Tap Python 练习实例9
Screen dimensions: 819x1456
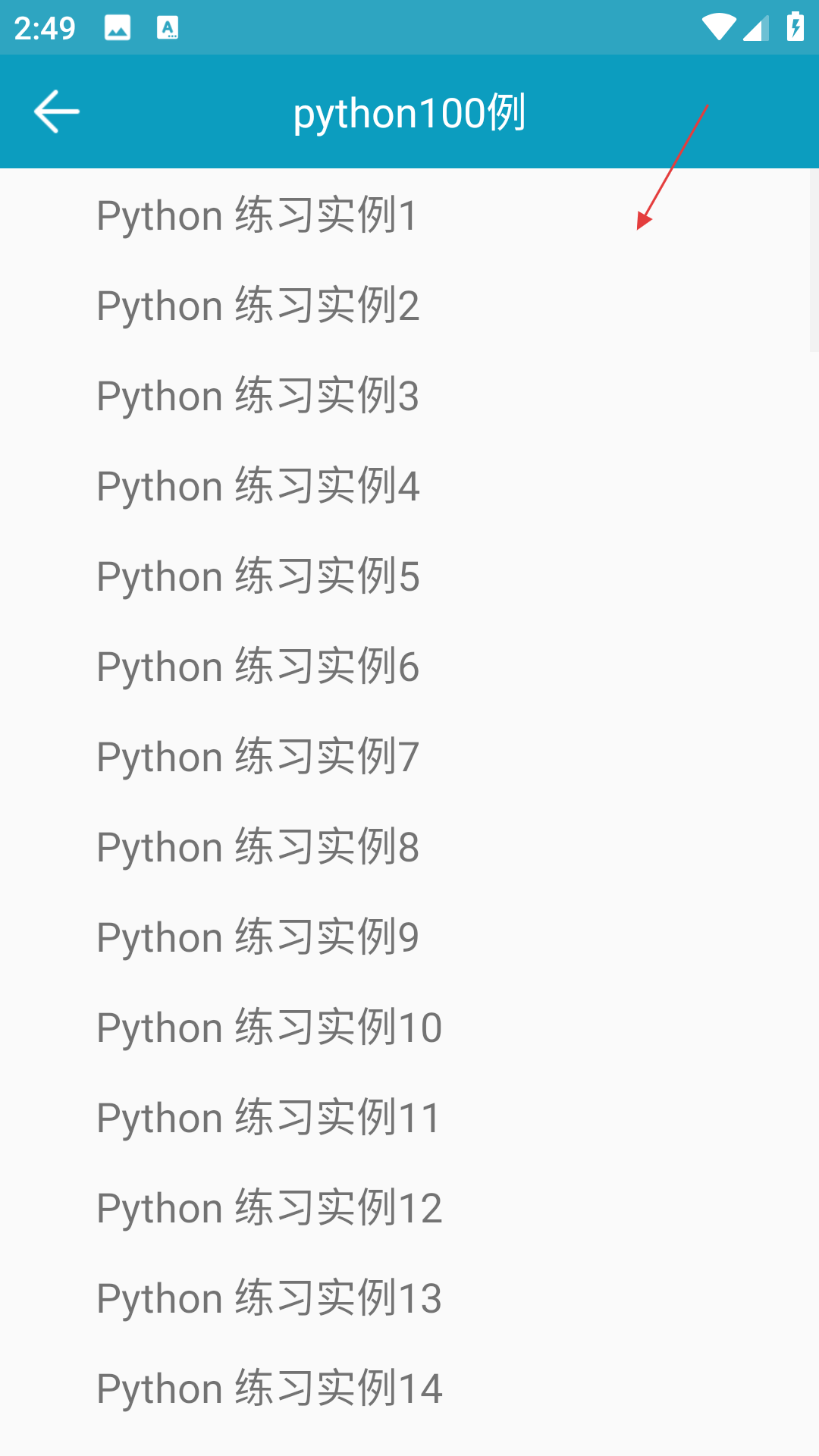[x=258, y=937]
